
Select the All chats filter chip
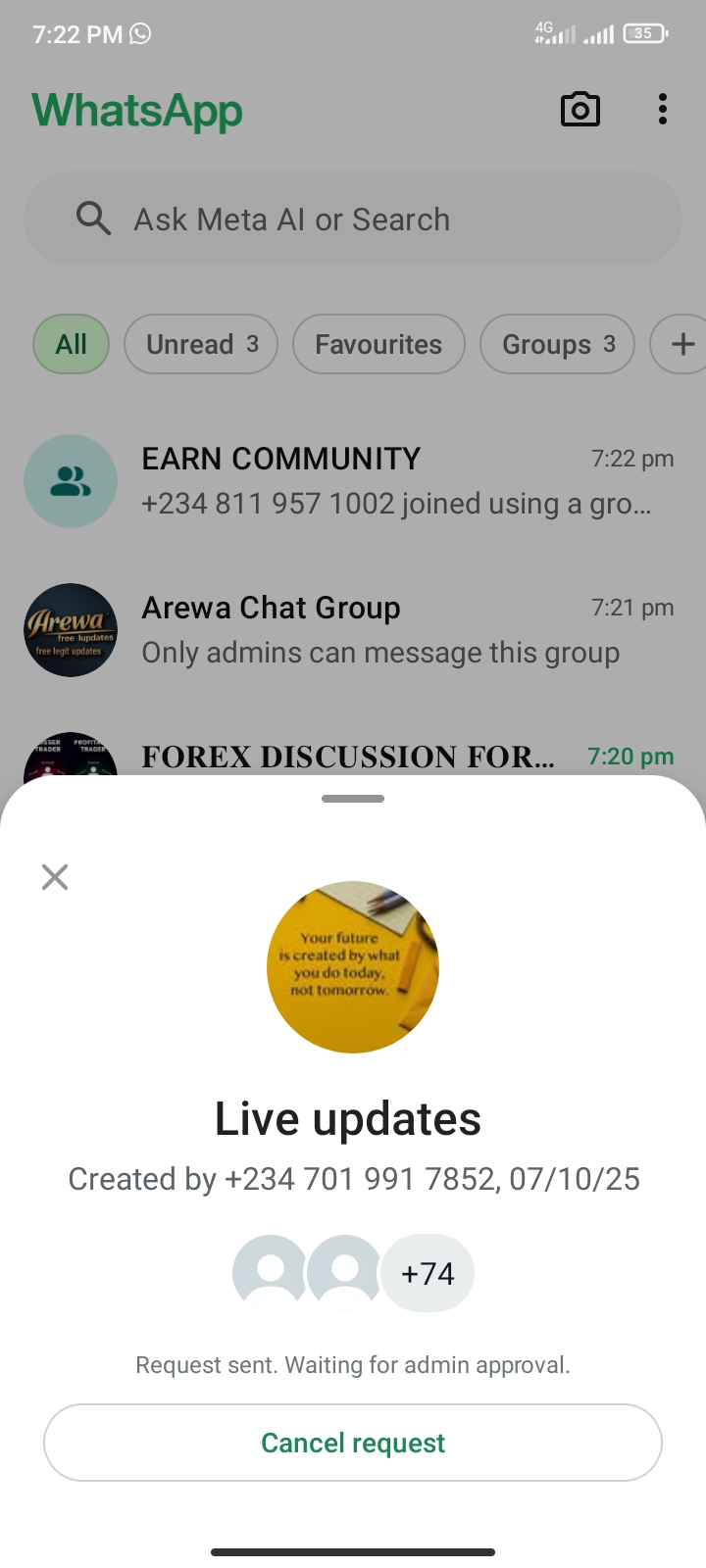(x=71, y=344)
